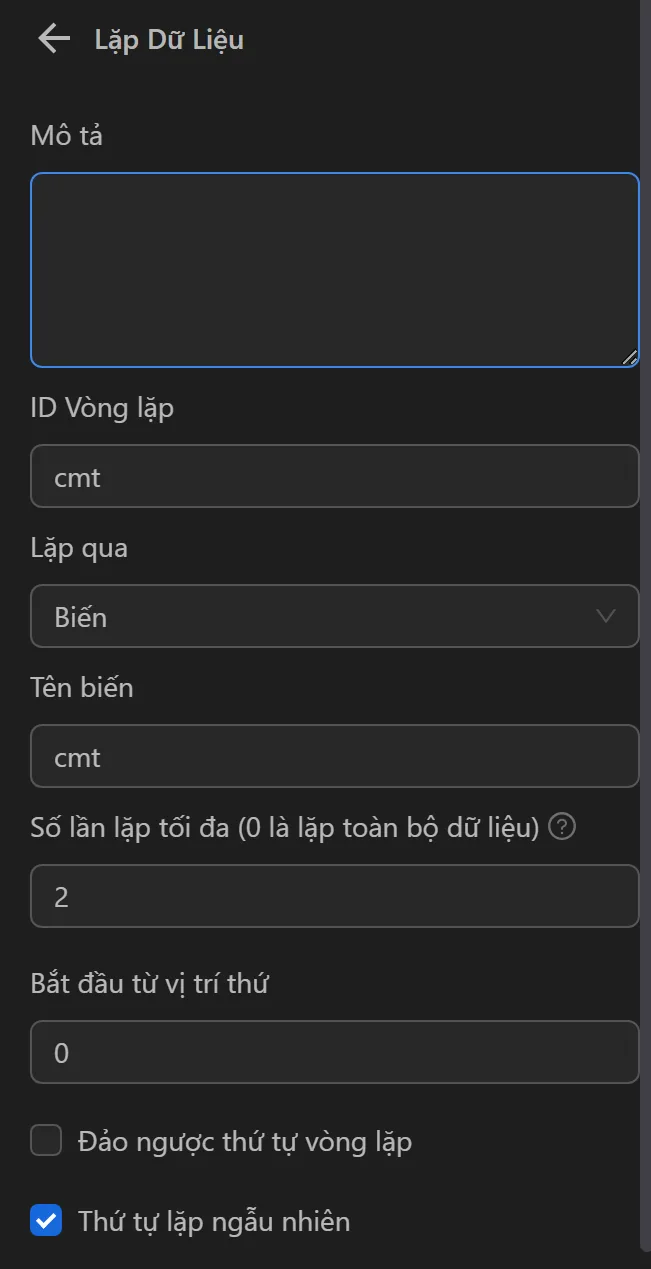Enable Đảo ngược thứ tự vòng lặp
The image size is (651, 1269).
(46, 1140)
